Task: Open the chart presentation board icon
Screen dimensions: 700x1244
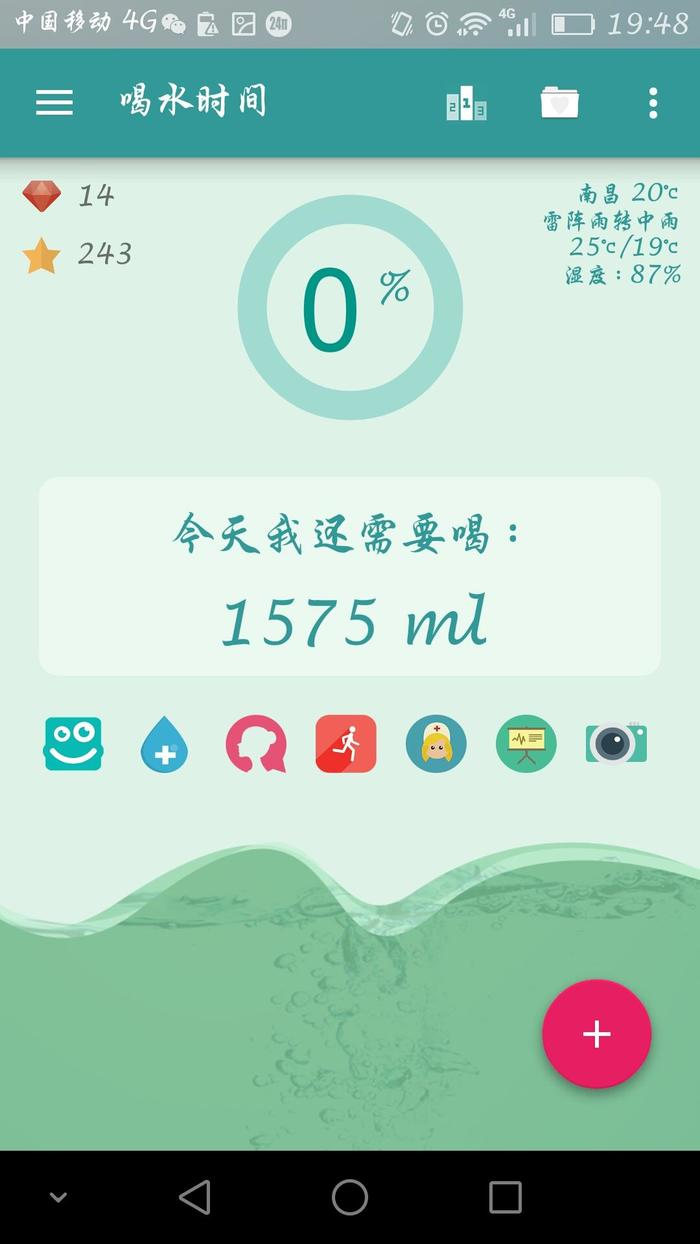Action: 526,744
